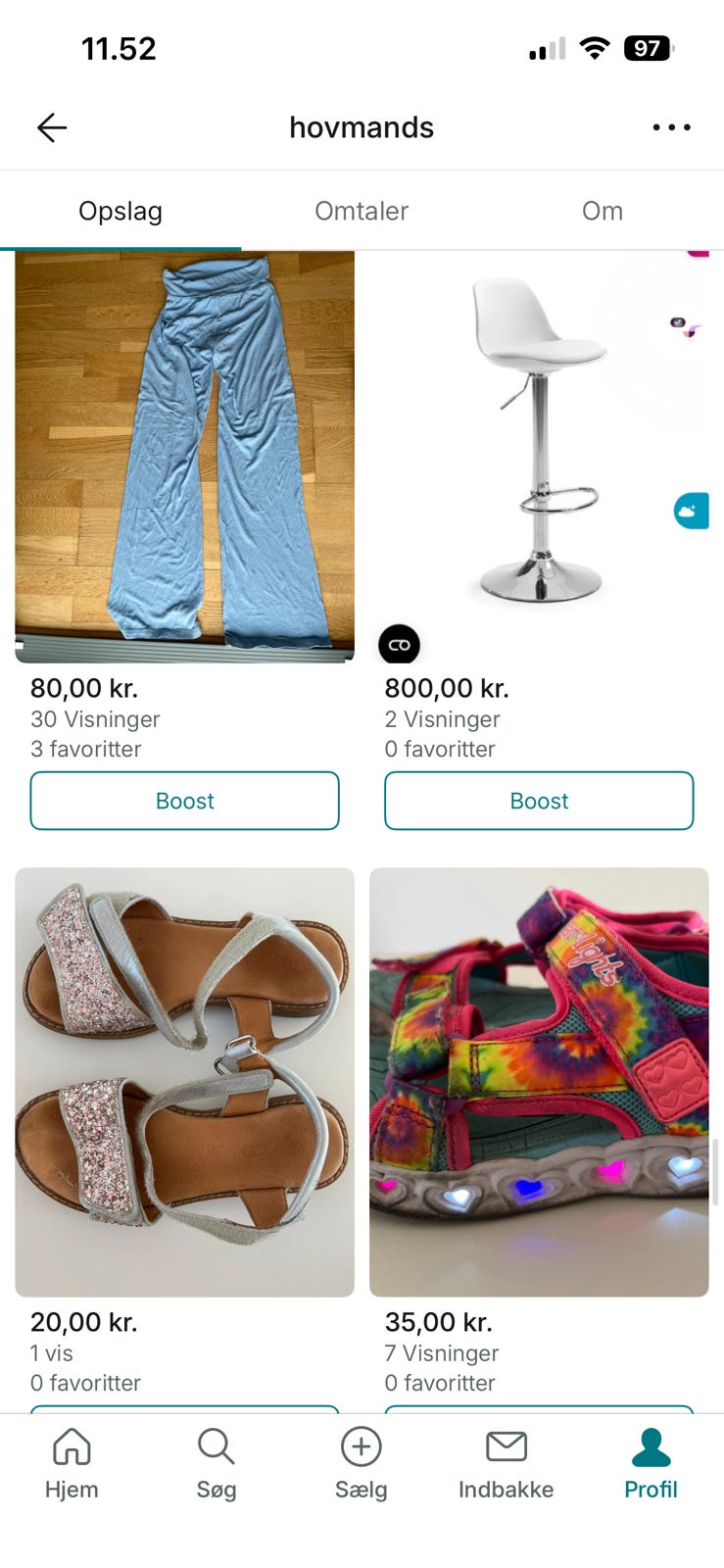Stay on the Opslag tab
The height and width of the screenshot is (1568, 724).
120,211
